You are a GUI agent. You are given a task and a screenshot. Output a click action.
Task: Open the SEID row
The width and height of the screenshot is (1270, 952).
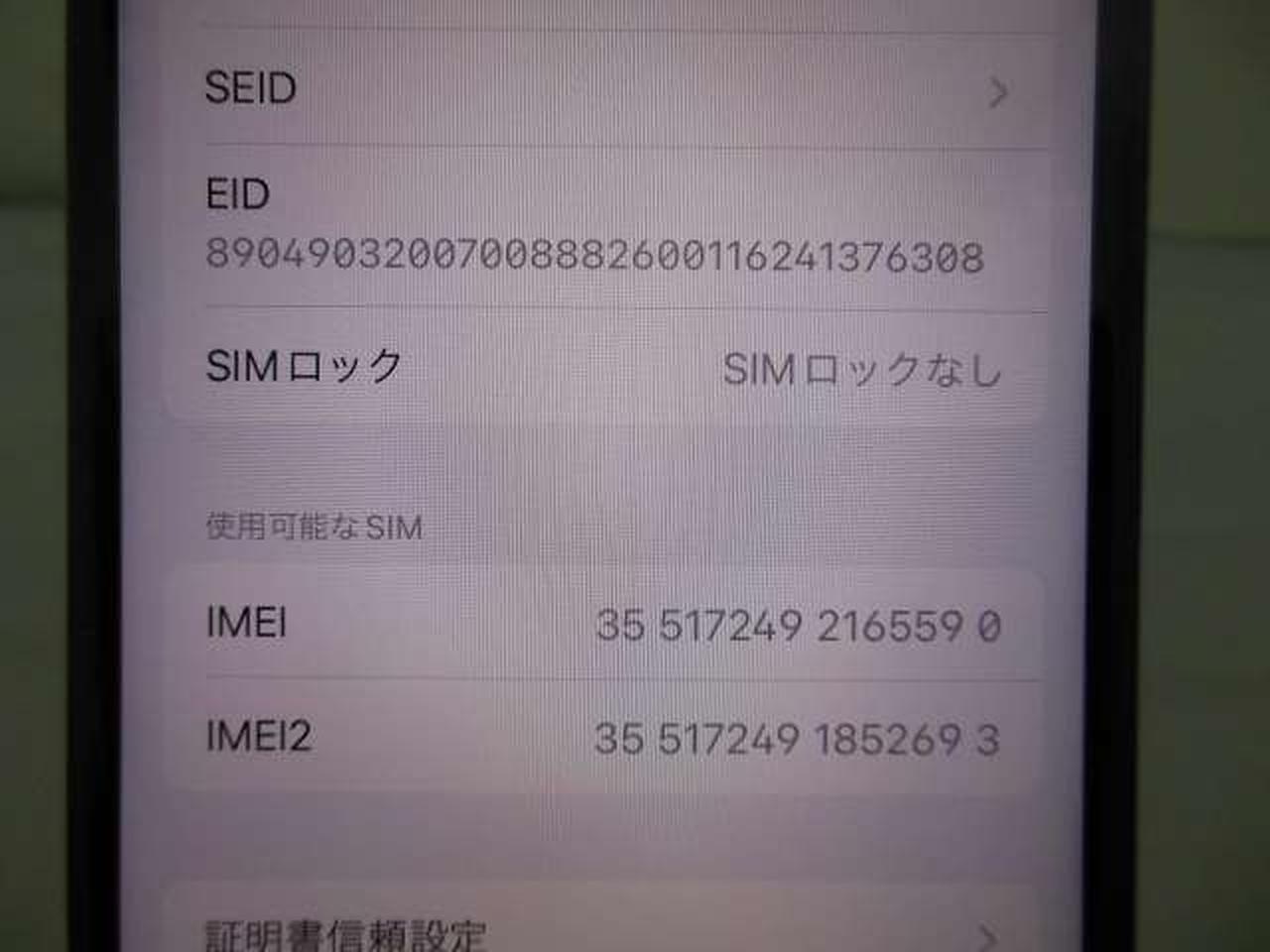605,89
